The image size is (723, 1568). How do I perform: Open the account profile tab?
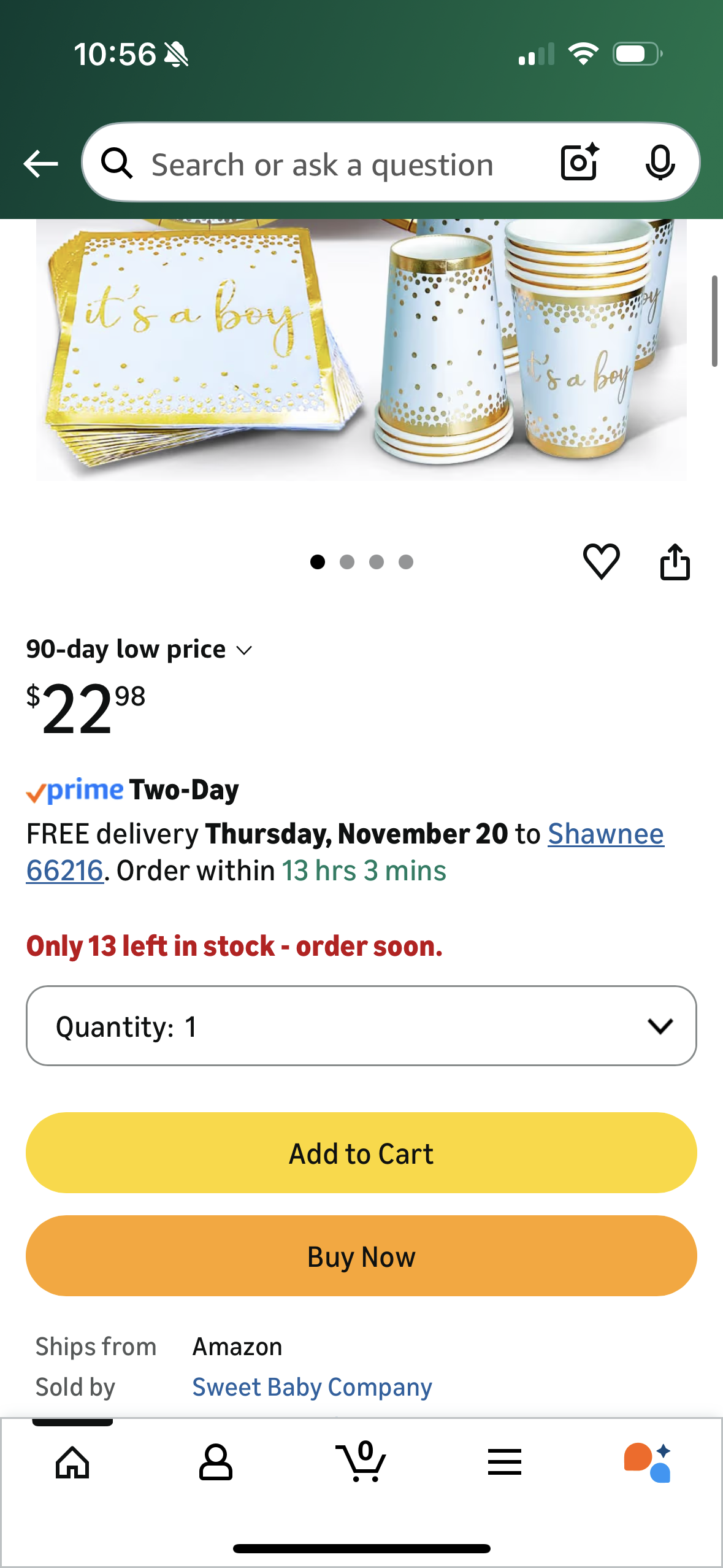coord(216,1462)
